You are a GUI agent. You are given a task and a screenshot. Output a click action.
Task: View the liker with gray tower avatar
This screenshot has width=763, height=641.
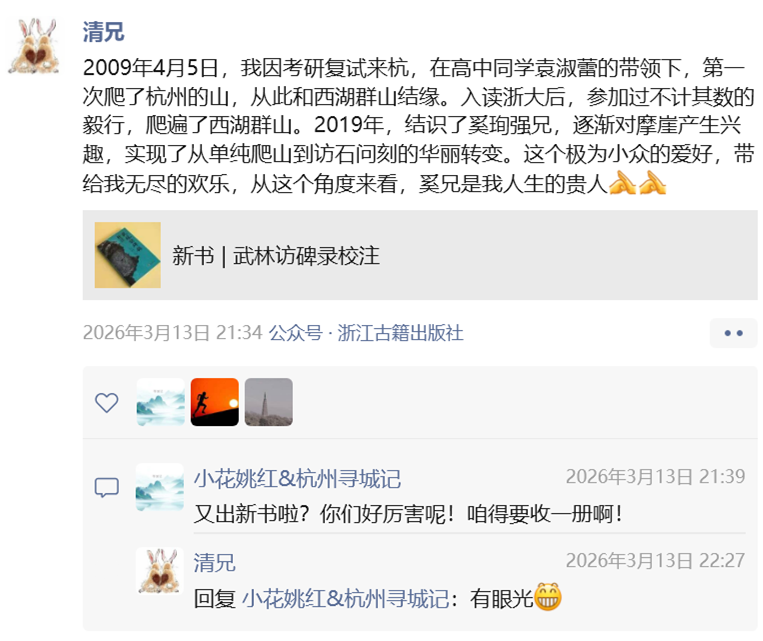click(x=268, y=402)
